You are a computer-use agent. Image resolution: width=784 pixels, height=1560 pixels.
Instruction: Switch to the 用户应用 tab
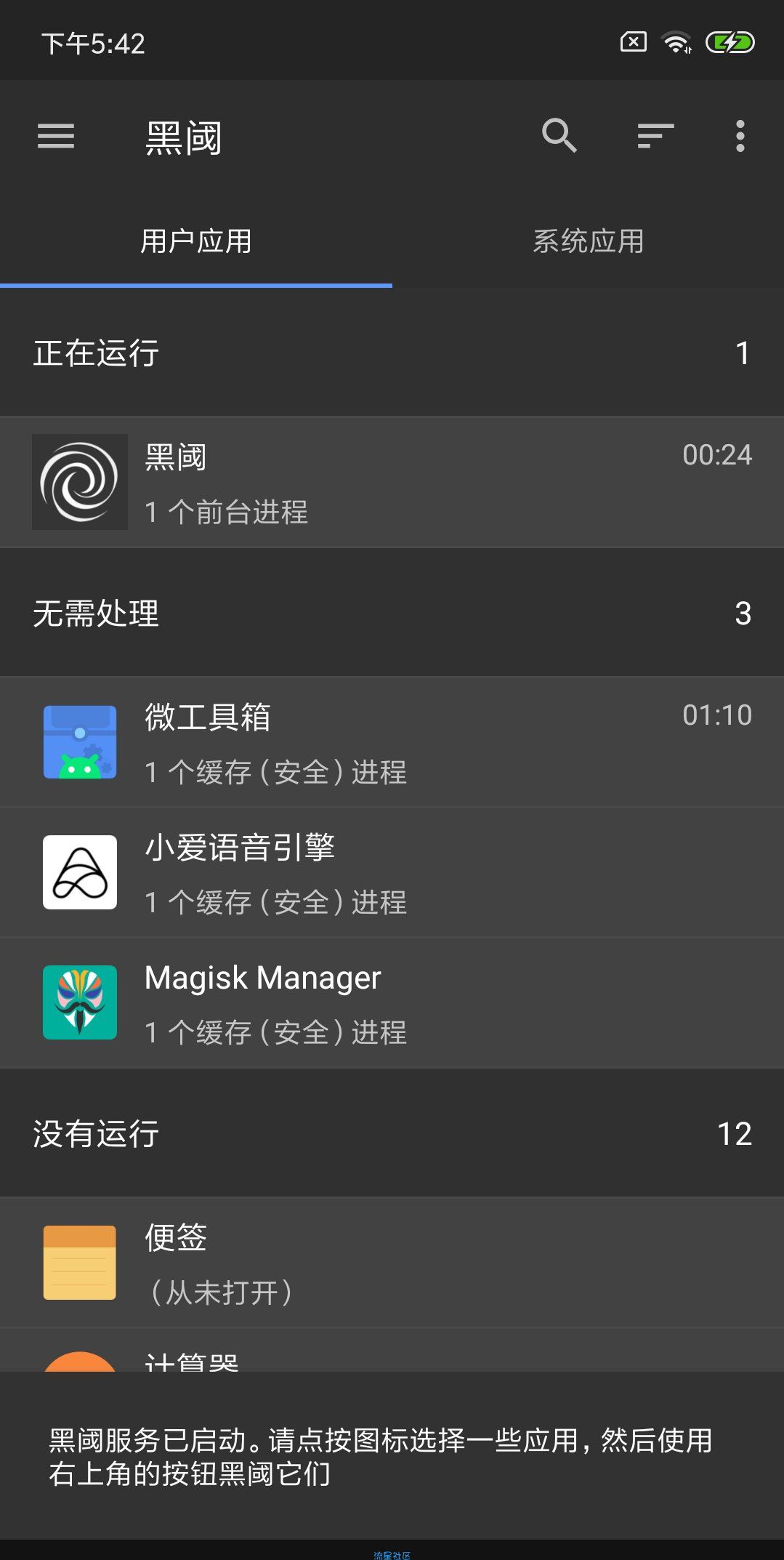click(196, 241)
